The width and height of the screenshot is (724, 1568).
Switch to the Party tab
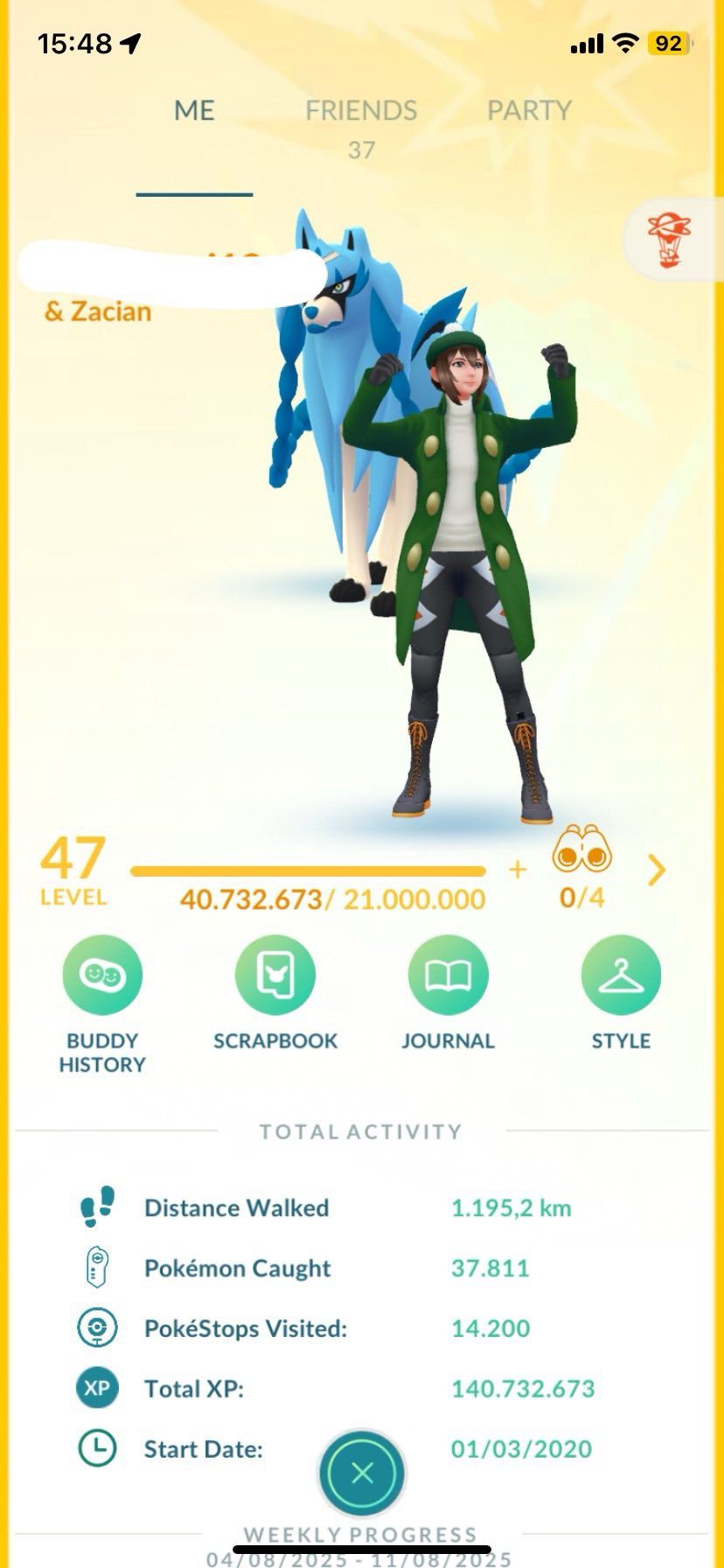[x=529, y=111]
